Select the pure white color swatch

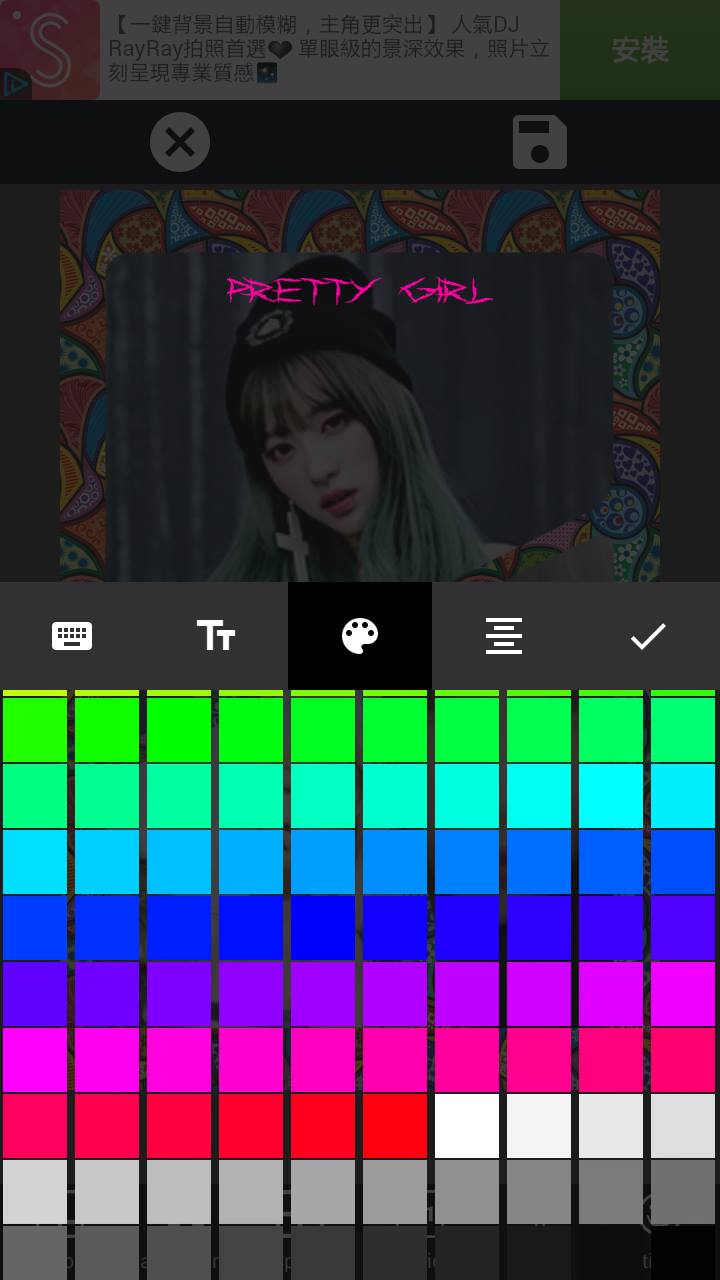coord(467,1126)
